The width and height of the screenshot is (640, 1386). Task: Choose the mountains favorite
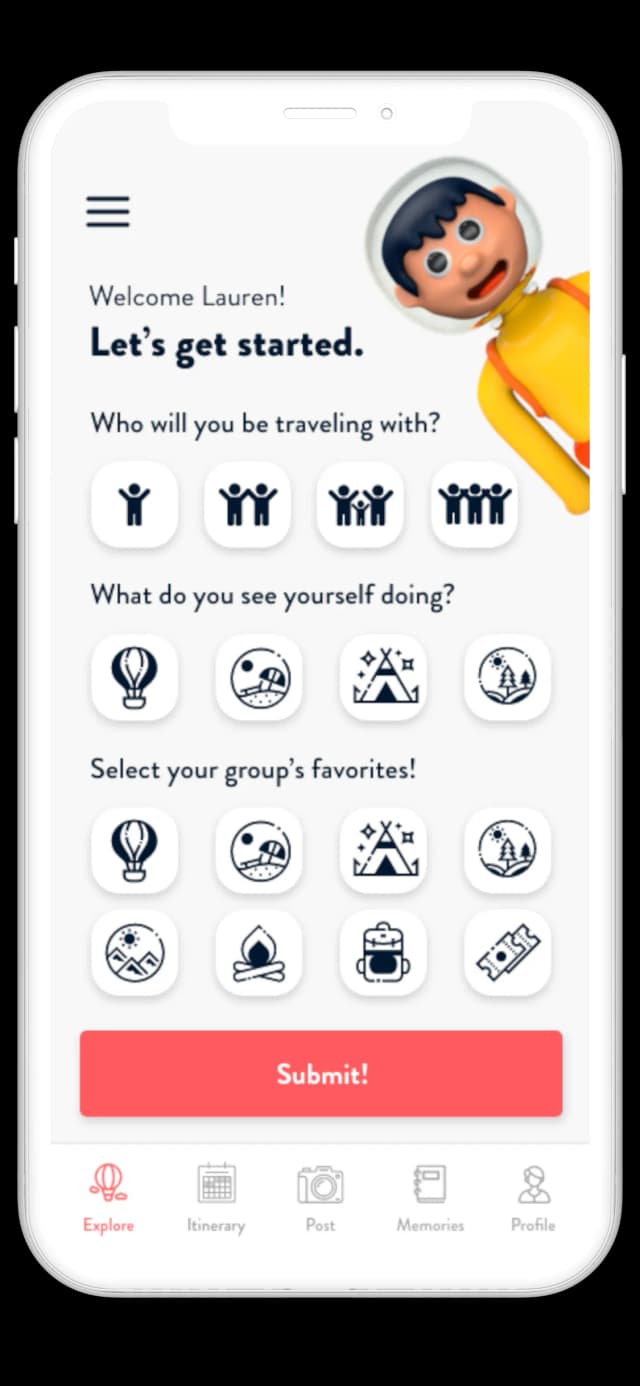[134, 952]
